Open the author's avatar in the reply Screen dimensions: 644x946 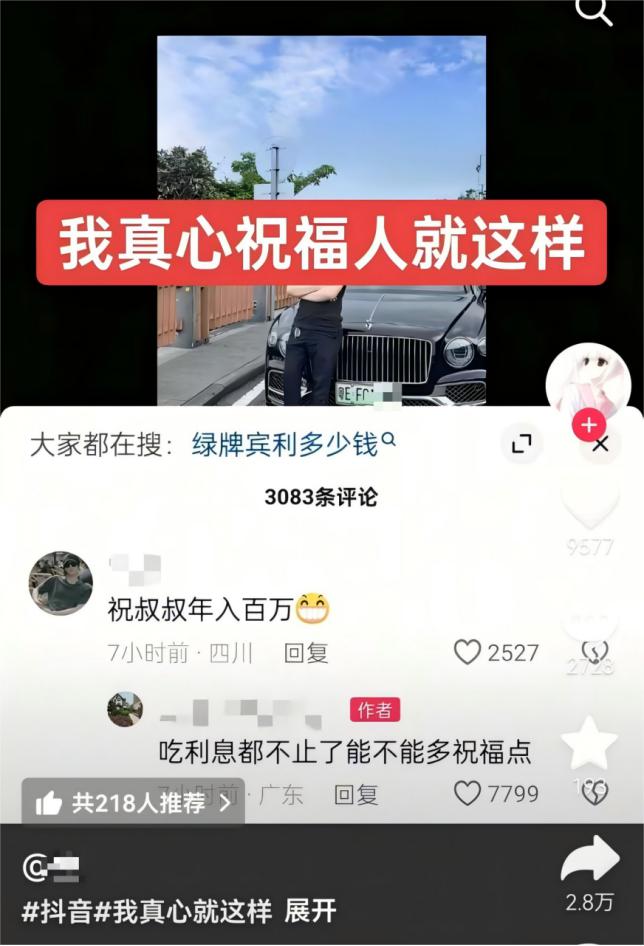[125, 709]
